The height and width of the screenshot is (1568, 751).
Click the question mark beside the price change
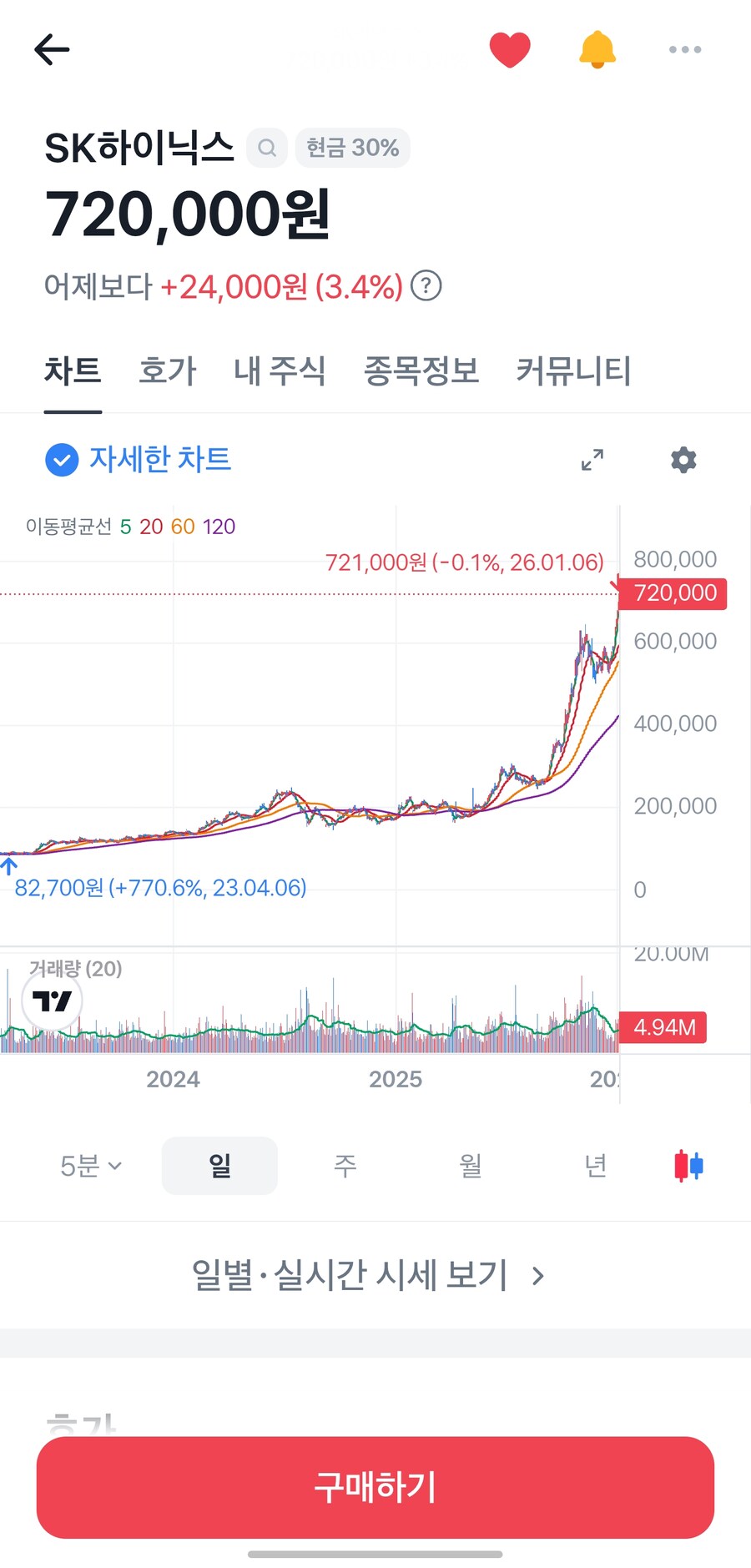426,286
